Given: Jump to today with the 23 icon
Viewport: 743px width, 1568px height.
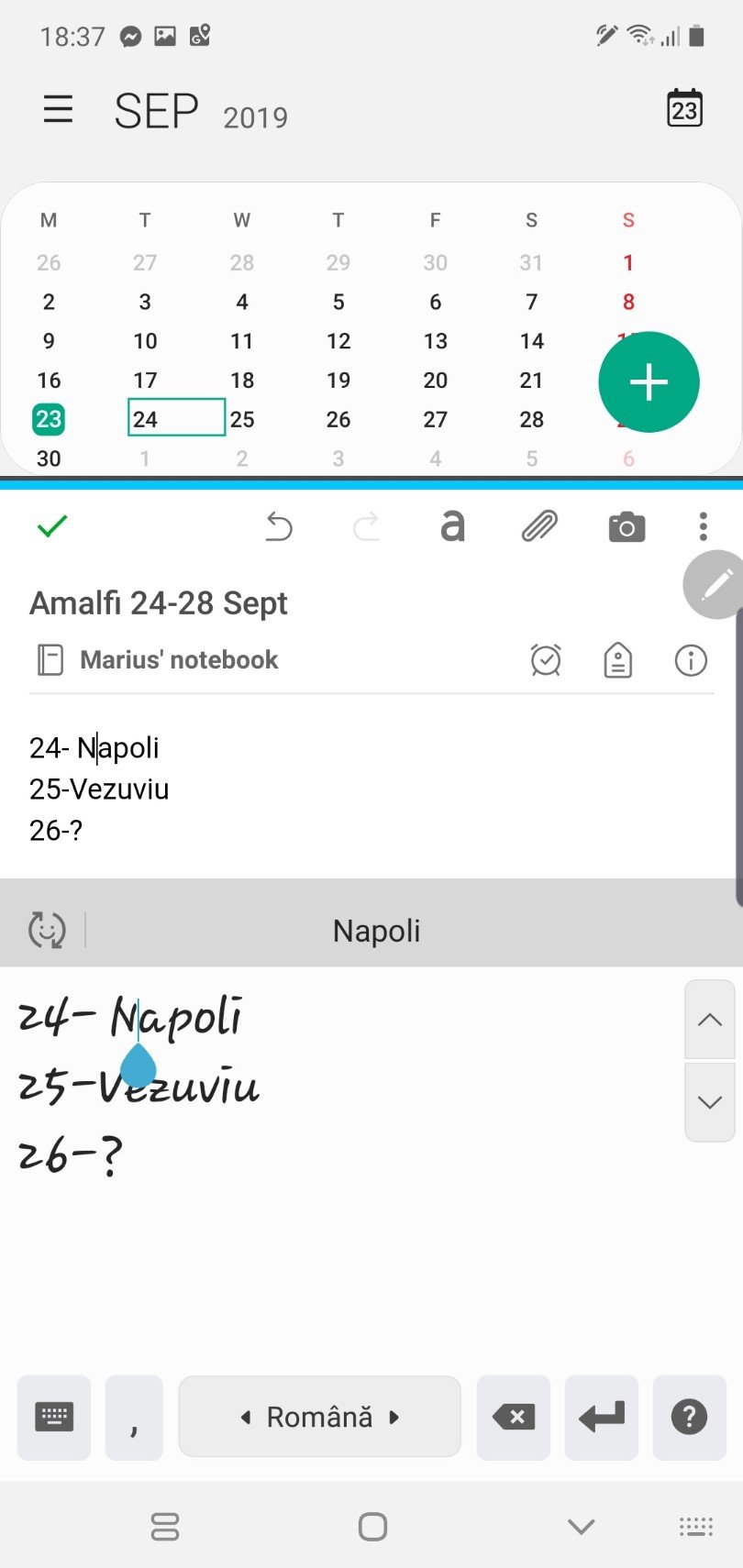Looking at the screenshot, I should pos(684,109).
